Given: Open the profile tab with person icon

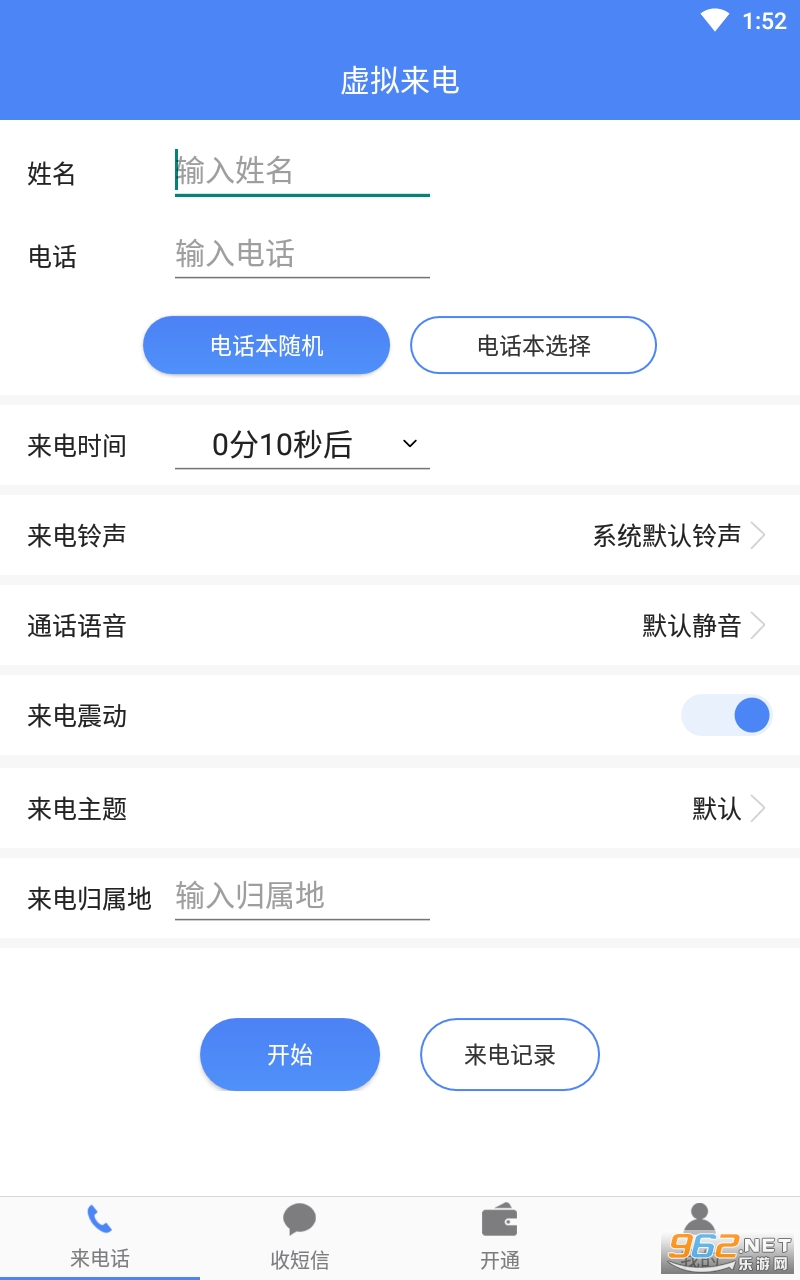Looking at the screenshot, I should coord(700,1232).
